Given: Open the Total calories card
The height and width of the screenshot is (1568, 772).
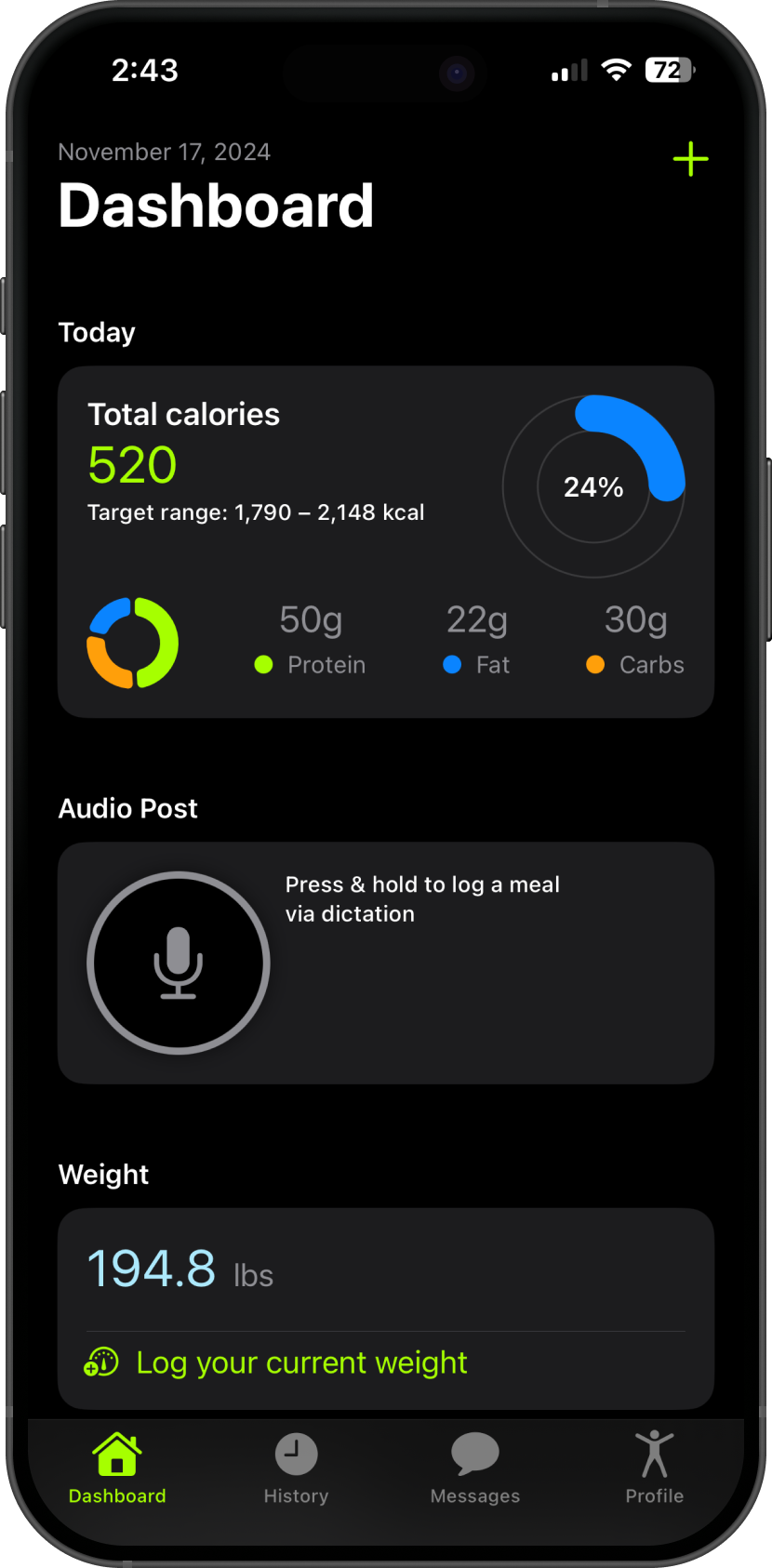Looking at the screenshot, I should coord(386,541).
